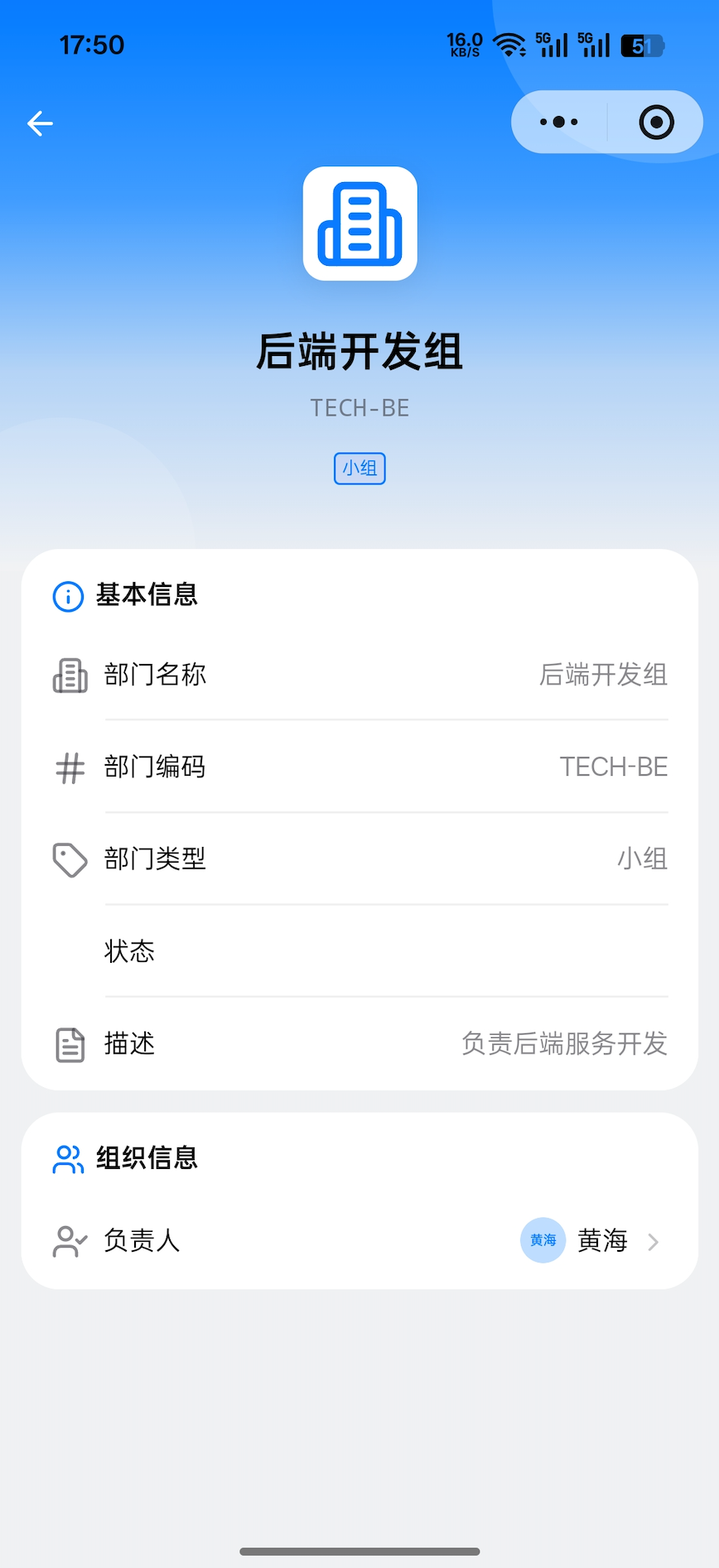Viewport: 719px width, 1568px height.
Task: Click the 黄海 avatar circle
Action: (x=543, y=1240)
